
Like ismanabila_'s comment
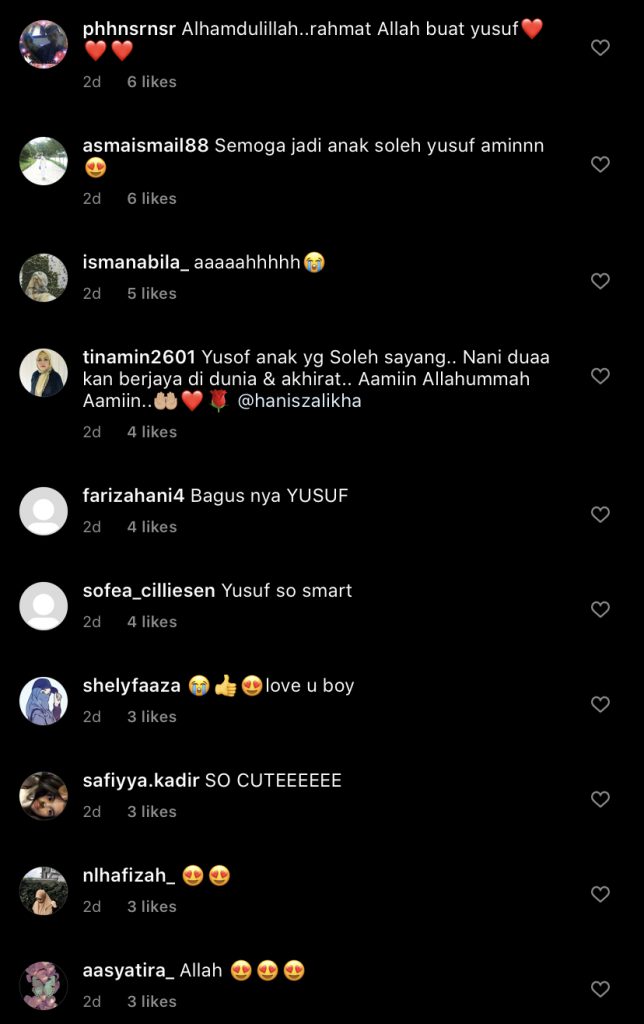click(x=600, y=281)
